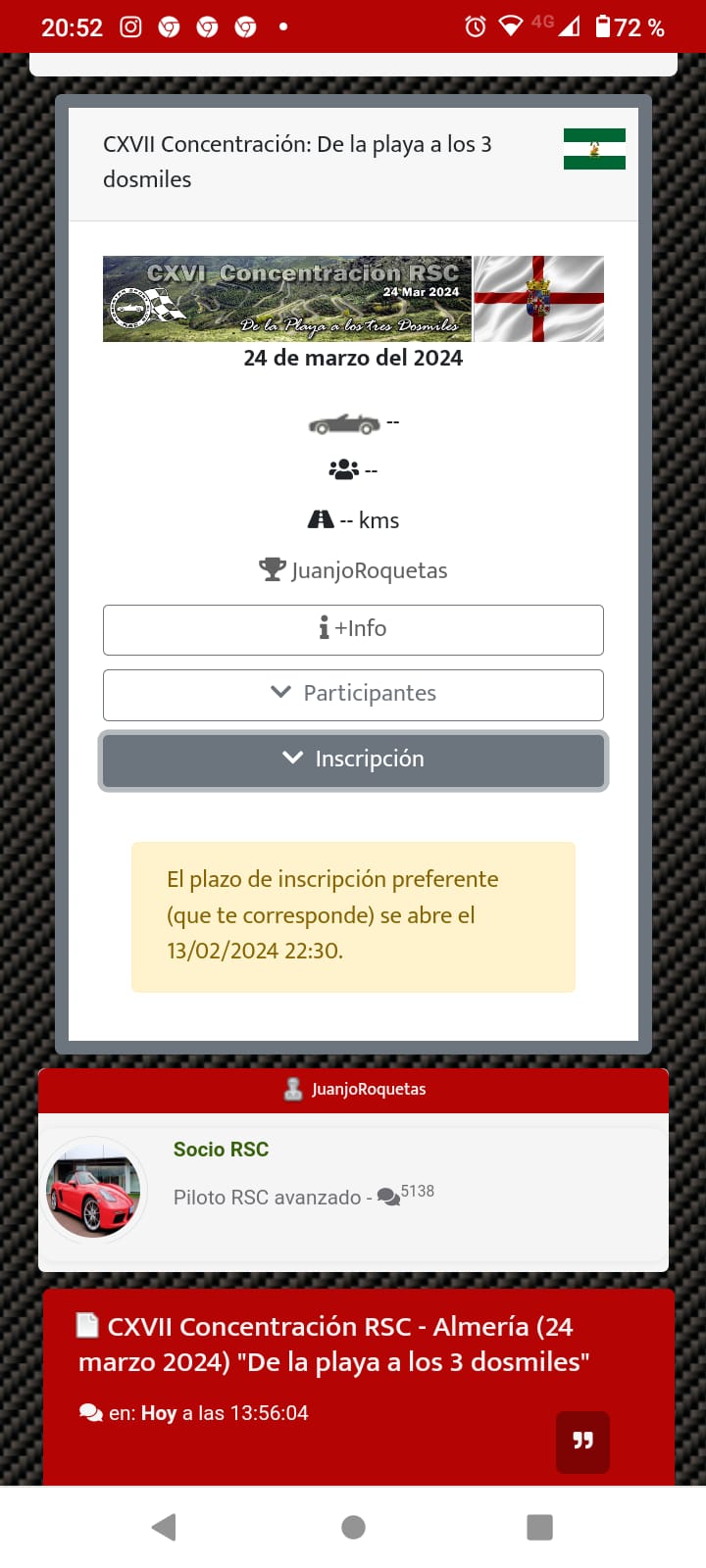Open the organizer JuanjoRoquetas link beside the trophy
Screen dimensions: 706x1568
pos(369,570)
